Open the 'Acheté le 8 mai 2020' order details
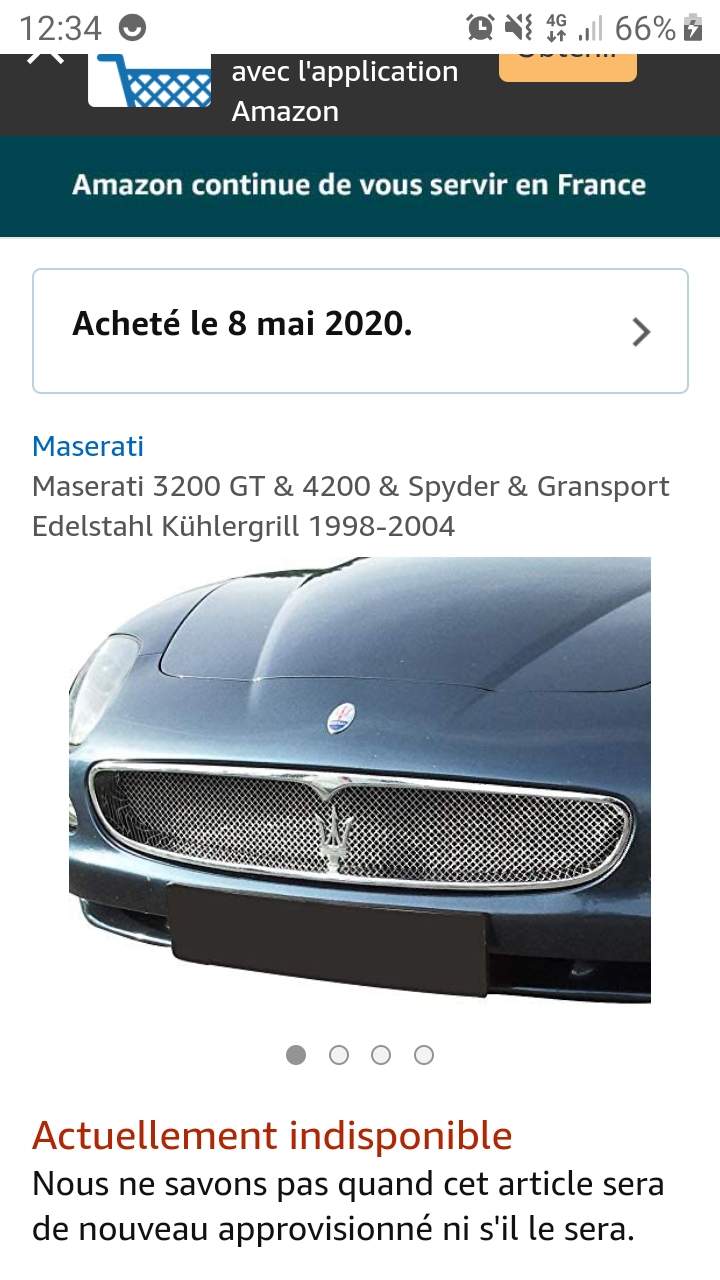The image size is (720, 1280). pyautogui.click(x=360, y=331)
